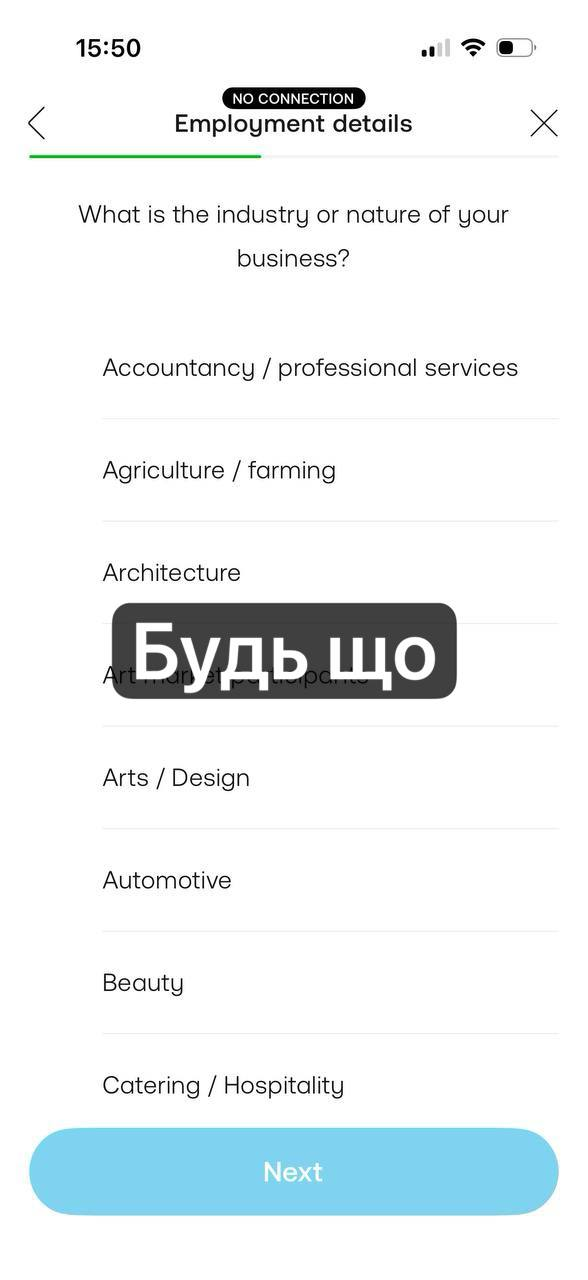Choose Agriculture / farming industry

330,471
